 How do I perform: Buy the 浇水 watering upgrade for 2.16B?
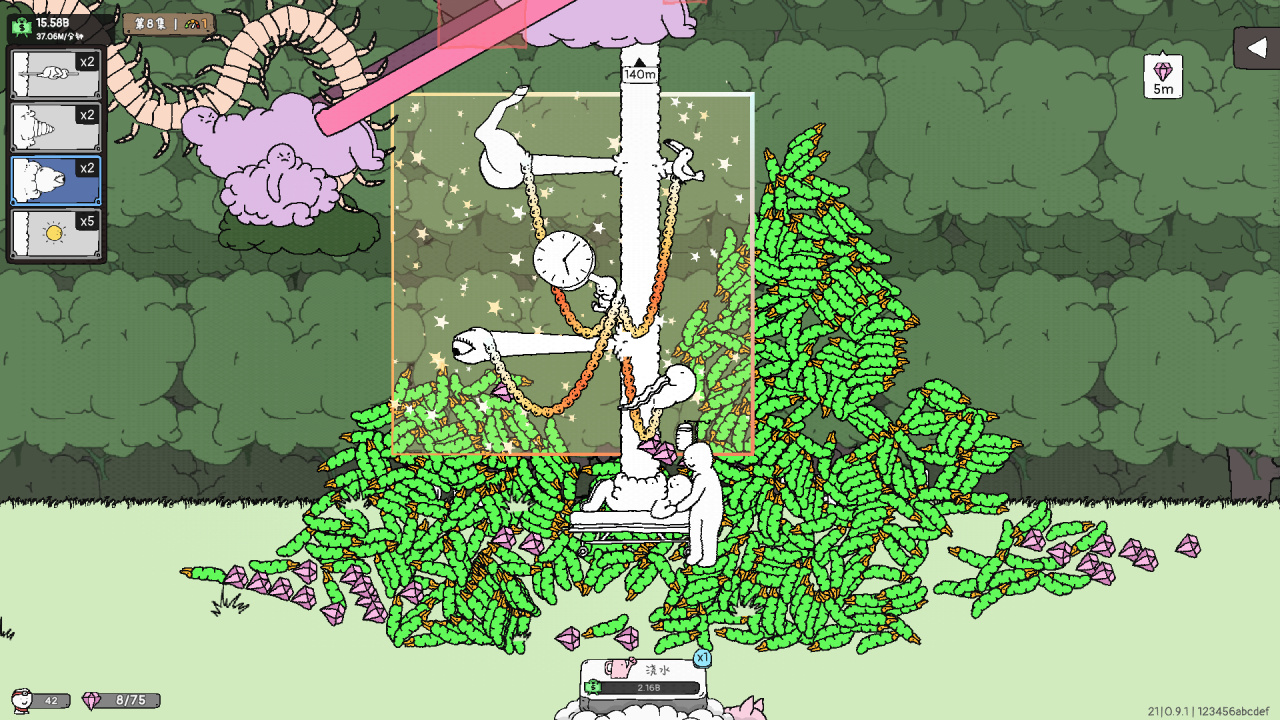tap(644, 679)
